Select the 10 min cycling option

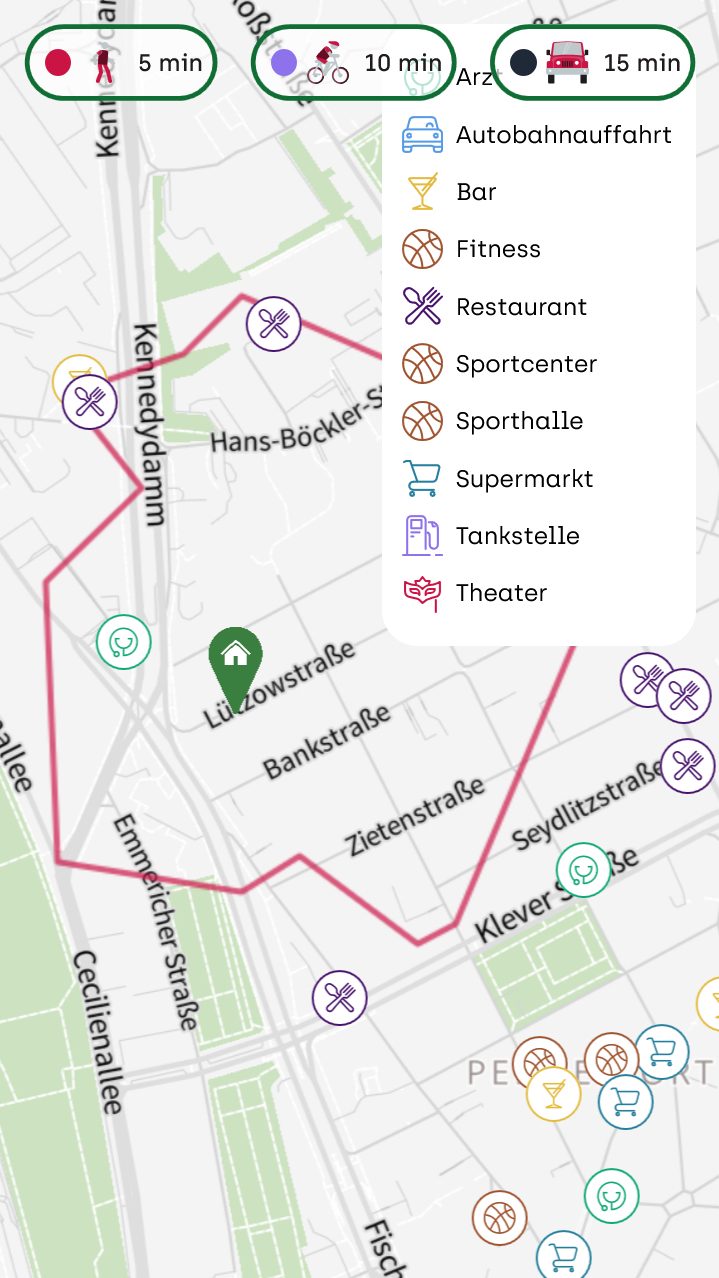point(353,63)
